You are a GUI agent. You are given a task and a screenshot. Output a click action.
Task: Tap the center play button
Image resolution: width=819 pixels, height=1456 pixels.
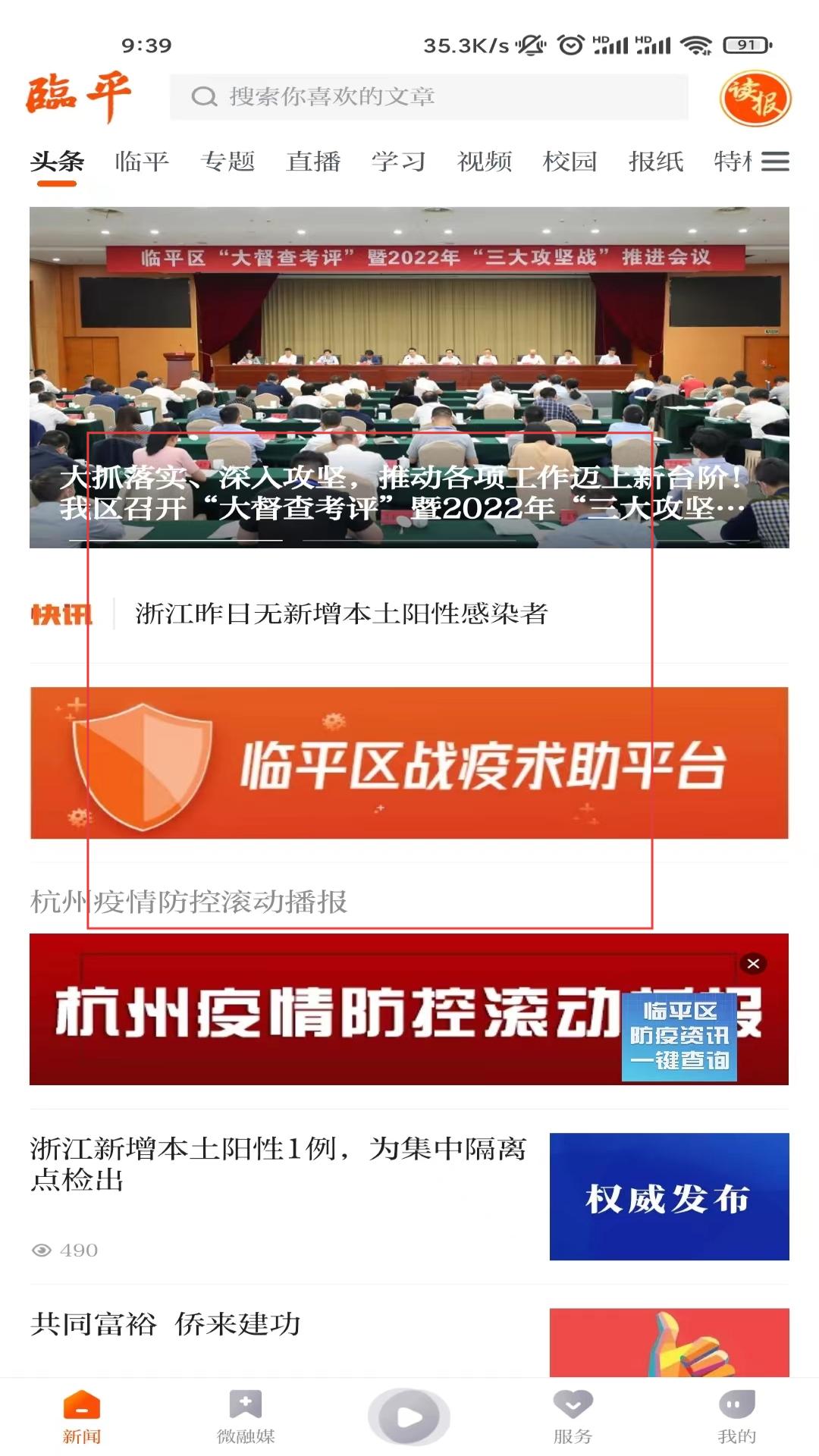click(x=409, y=1417)
